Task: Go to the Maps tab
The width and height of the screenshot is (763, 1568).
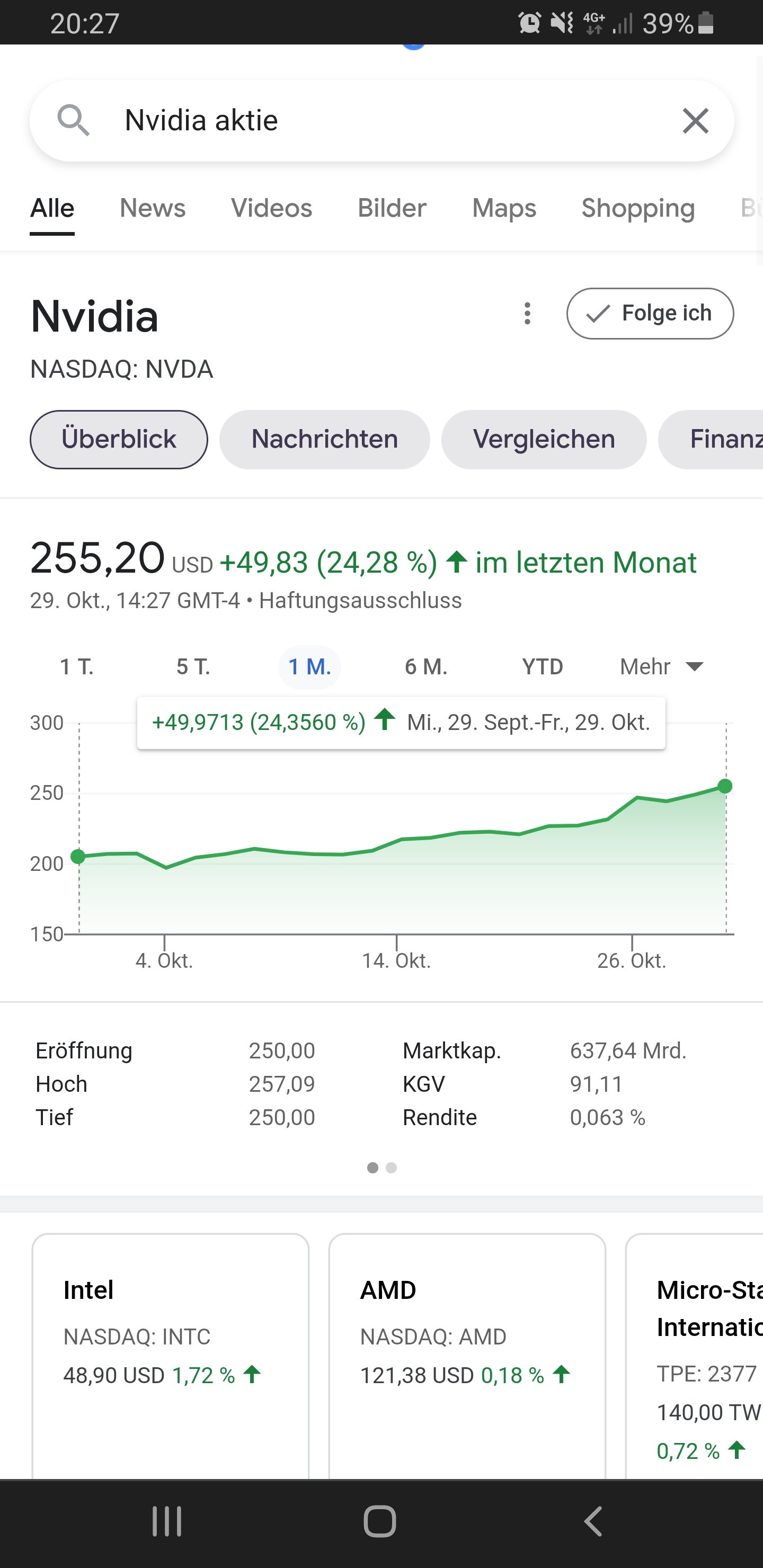Action: pos(503,209)
